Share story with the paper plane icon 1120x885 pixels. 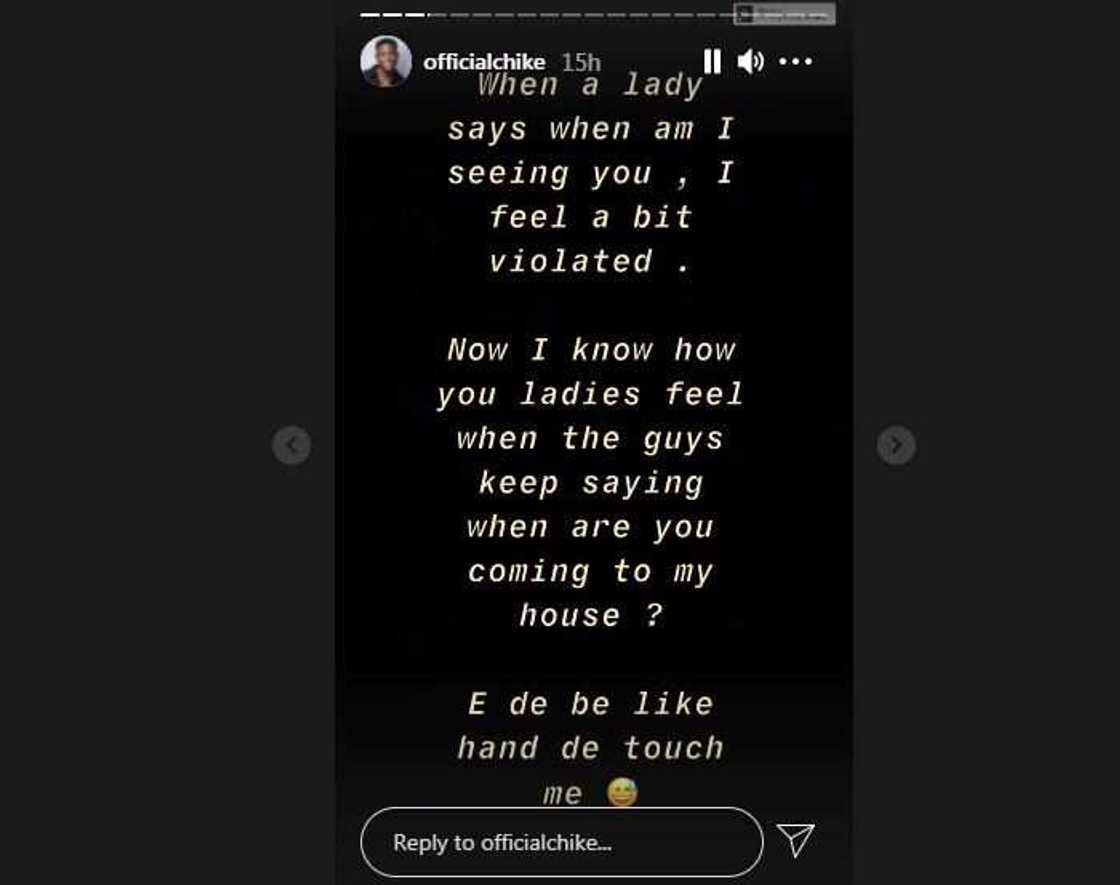pos(796,840)
